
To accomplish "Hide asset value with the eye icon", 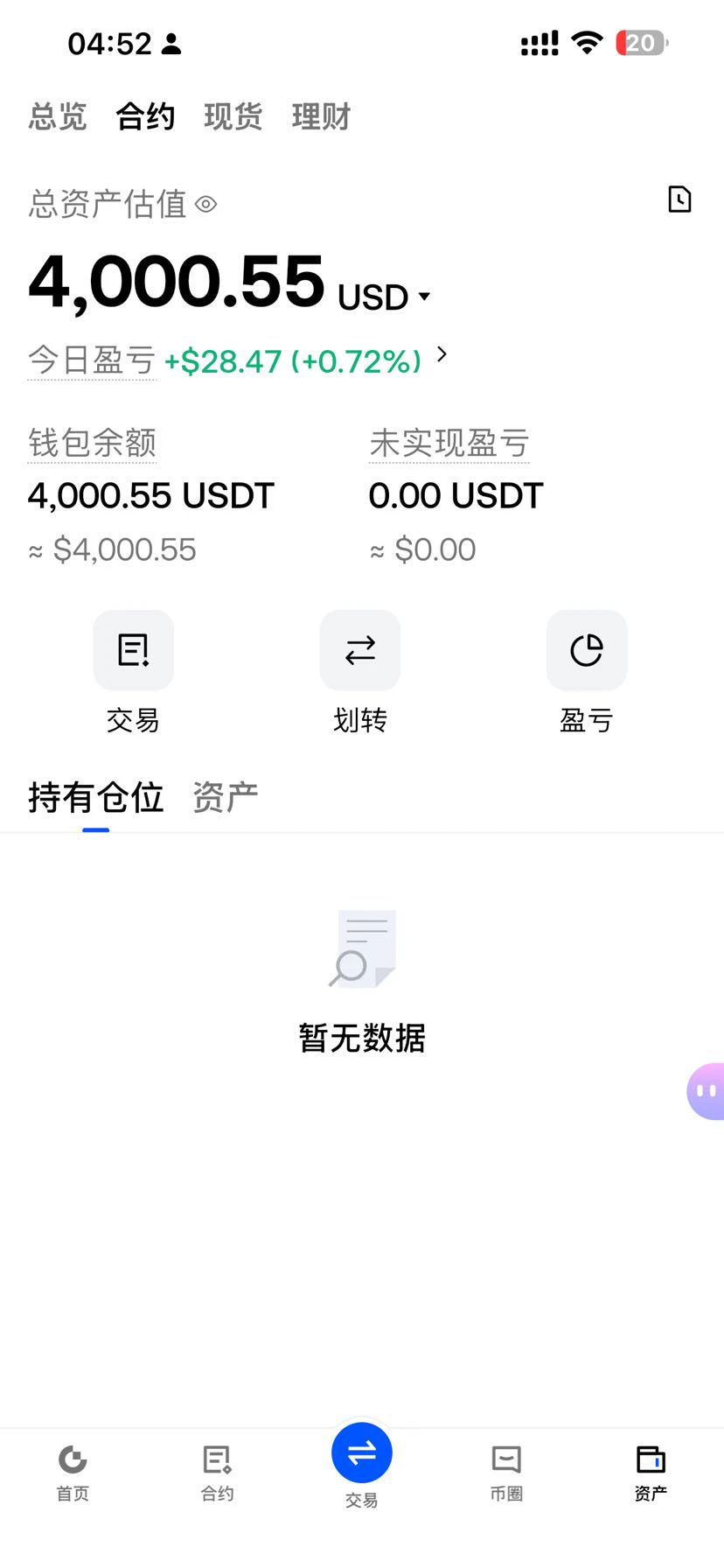I will click(205, 205).
